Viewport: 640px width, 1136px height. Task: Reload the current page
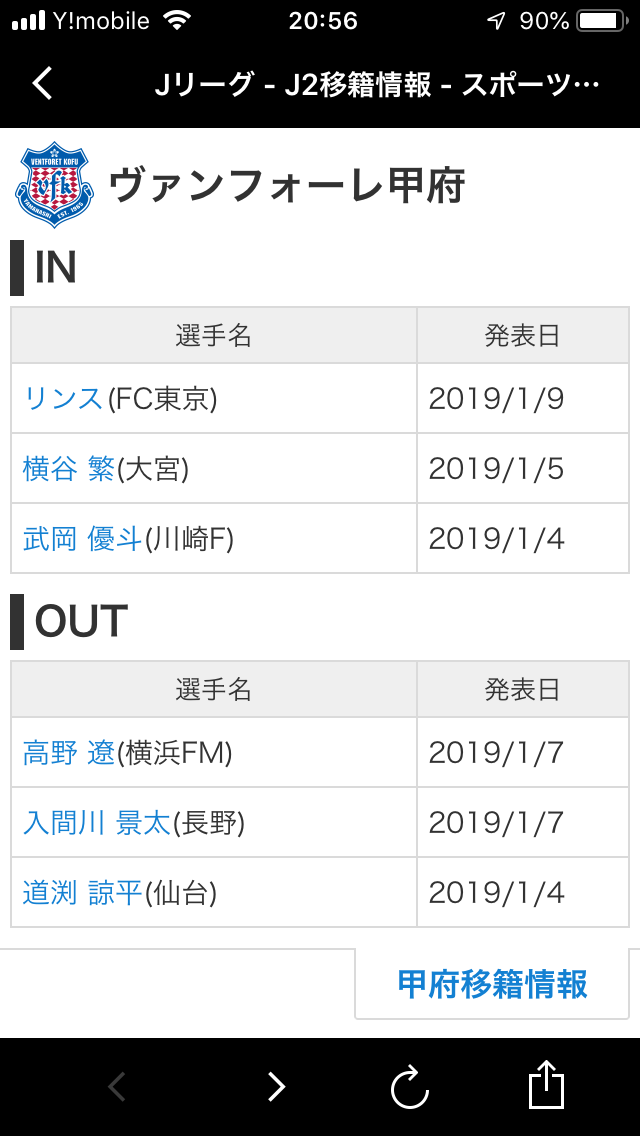coord(410,1086)
